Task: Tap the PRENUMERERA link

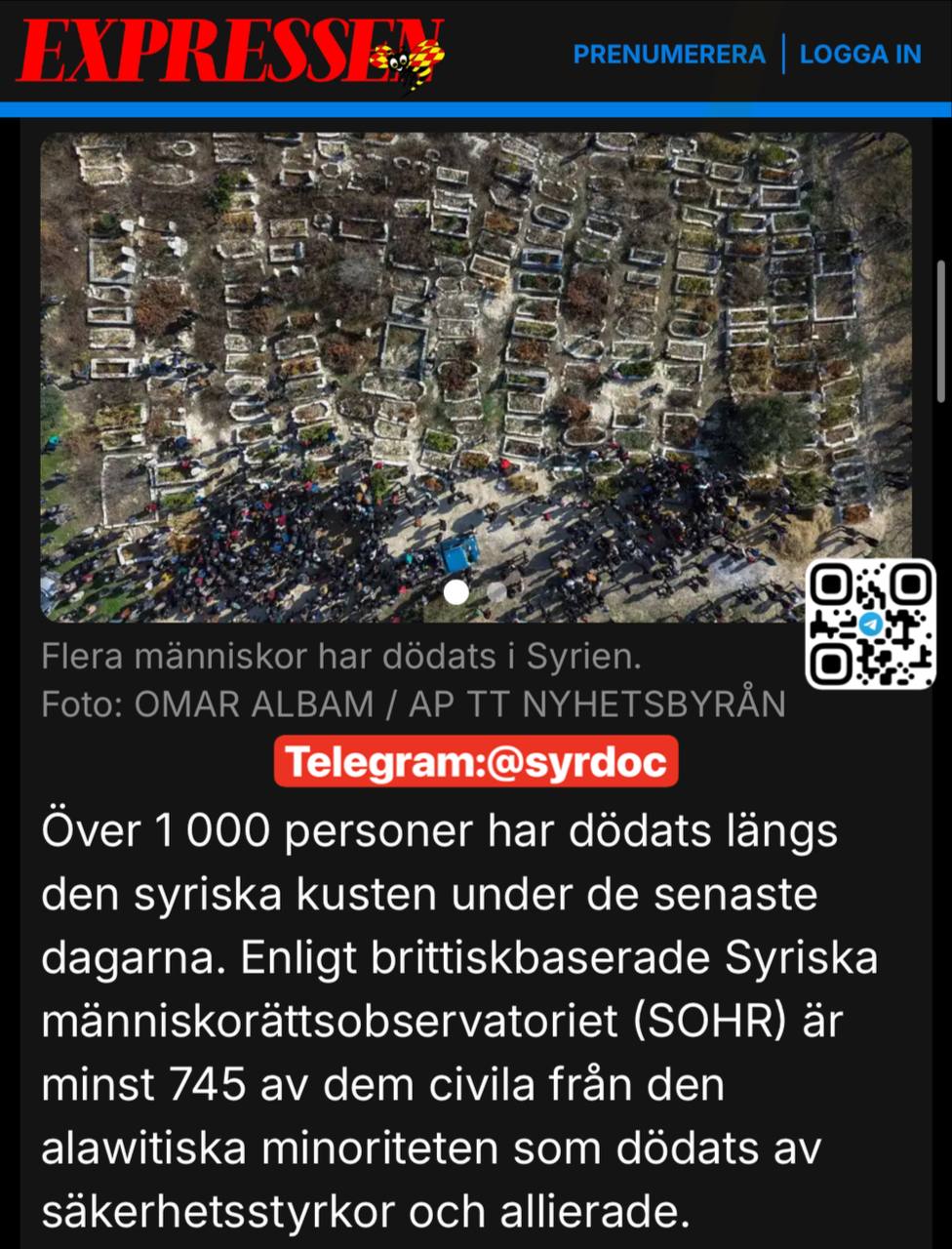Action: coord(668,54)
